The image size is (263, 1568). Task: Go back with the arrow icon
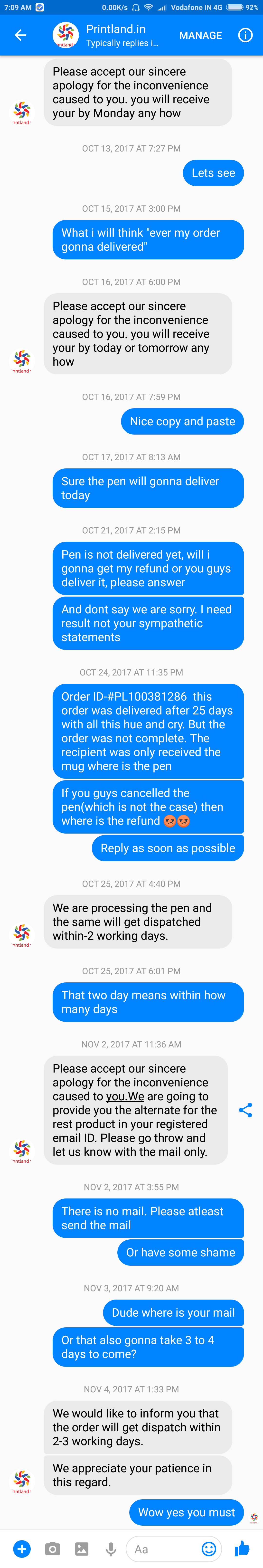pyautogui.click(x=20, y=35)
